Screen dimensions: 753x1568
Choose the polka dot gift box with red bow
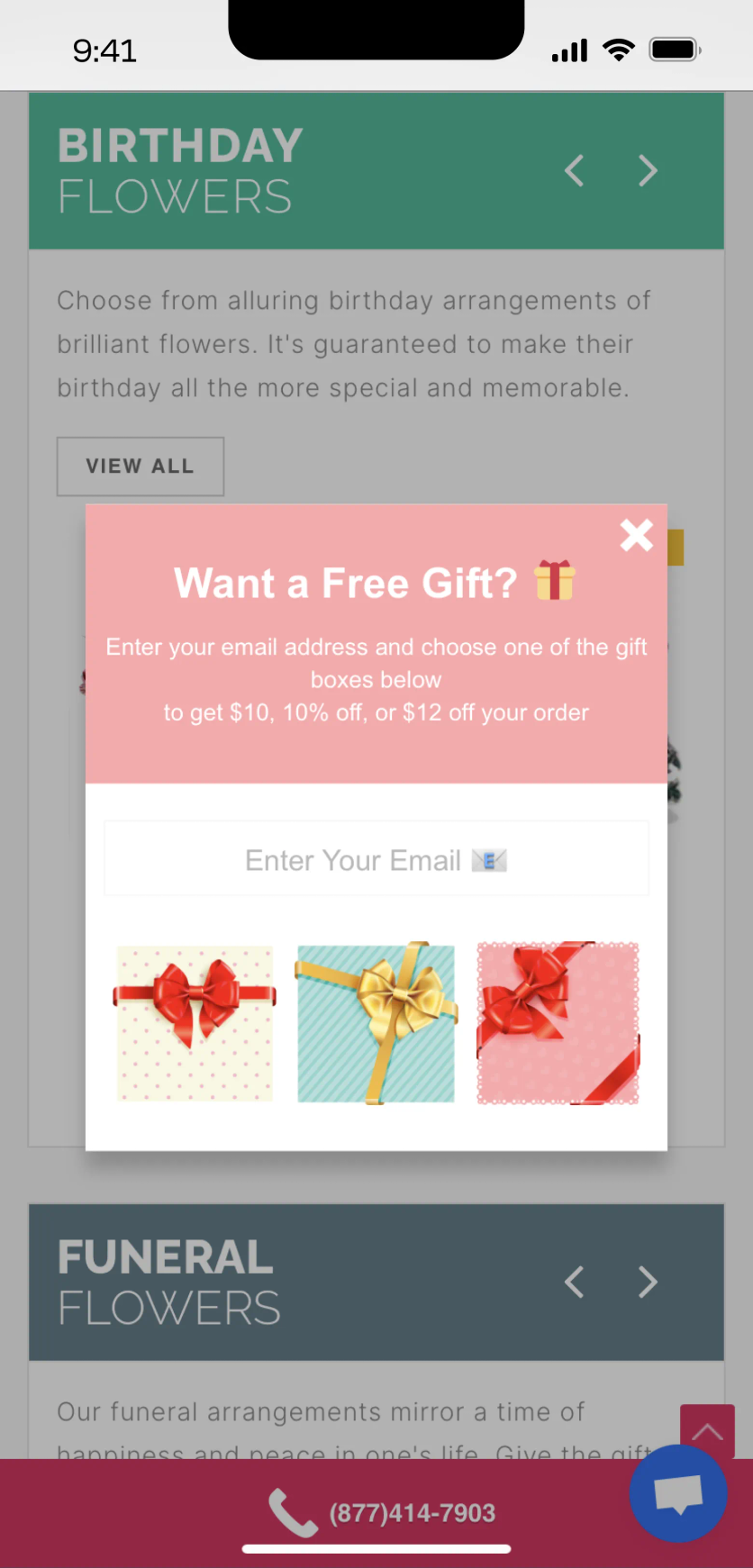195,1022
